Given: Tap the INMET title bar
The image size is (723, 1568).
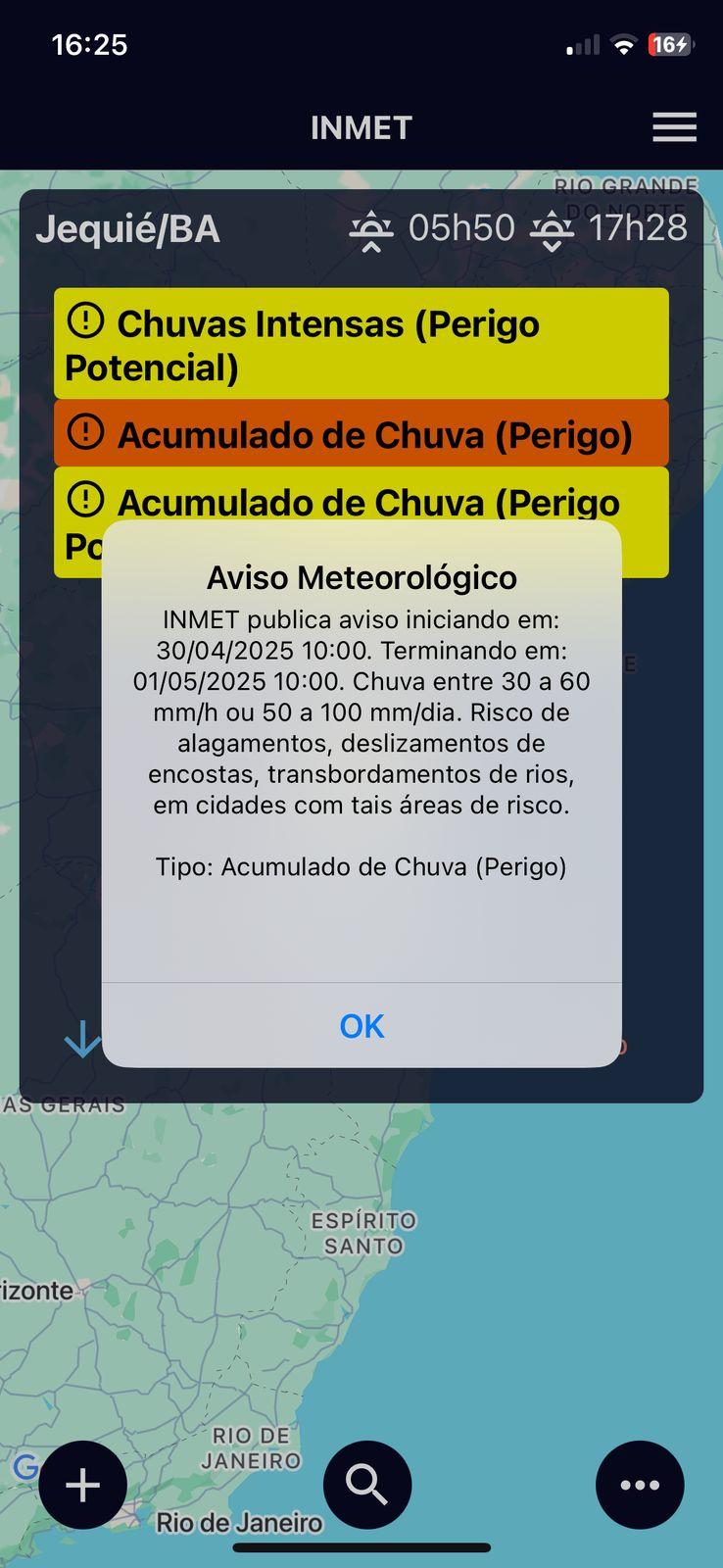Looking at the screenshot, I should click(x=361, y=126).
